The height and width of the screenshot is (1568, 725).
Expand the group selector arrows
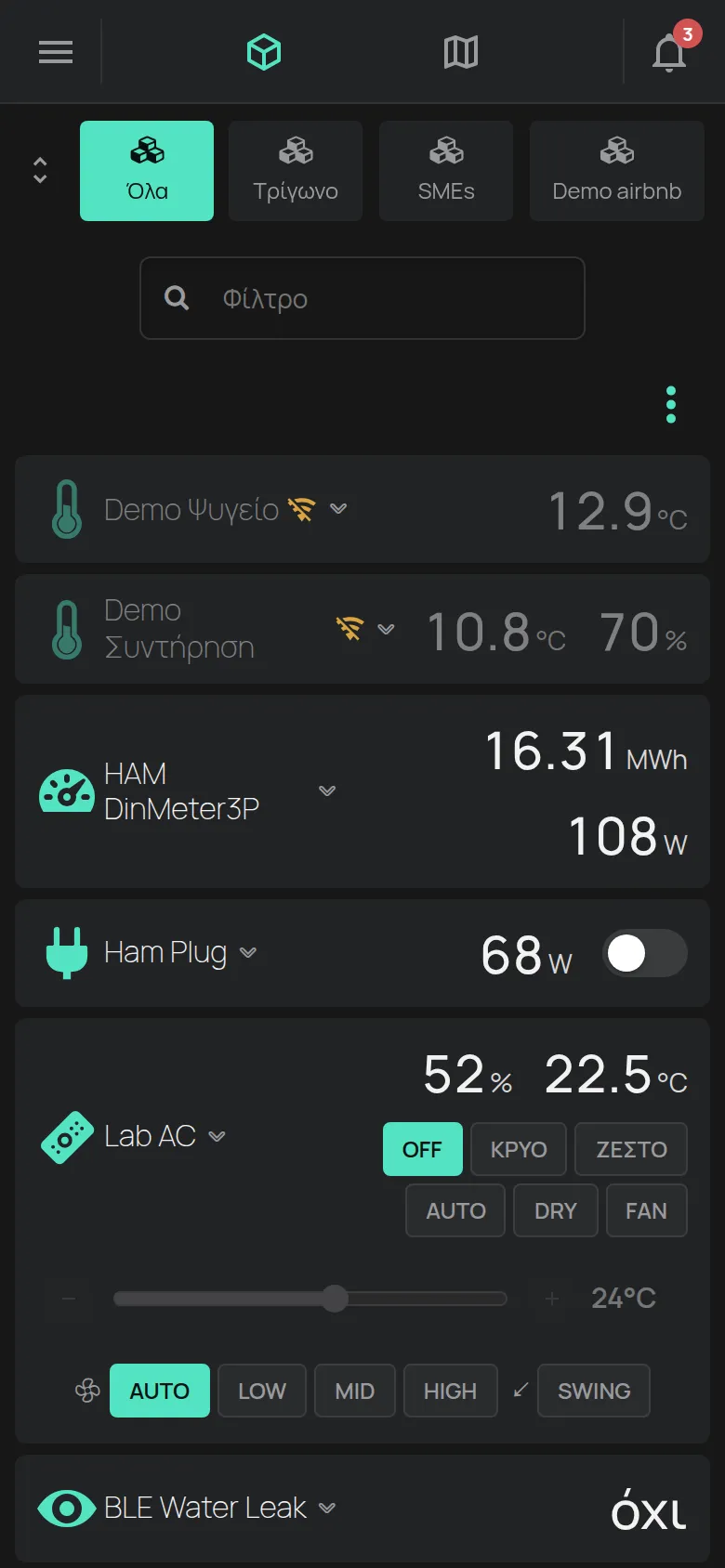[x=40, y=171]
